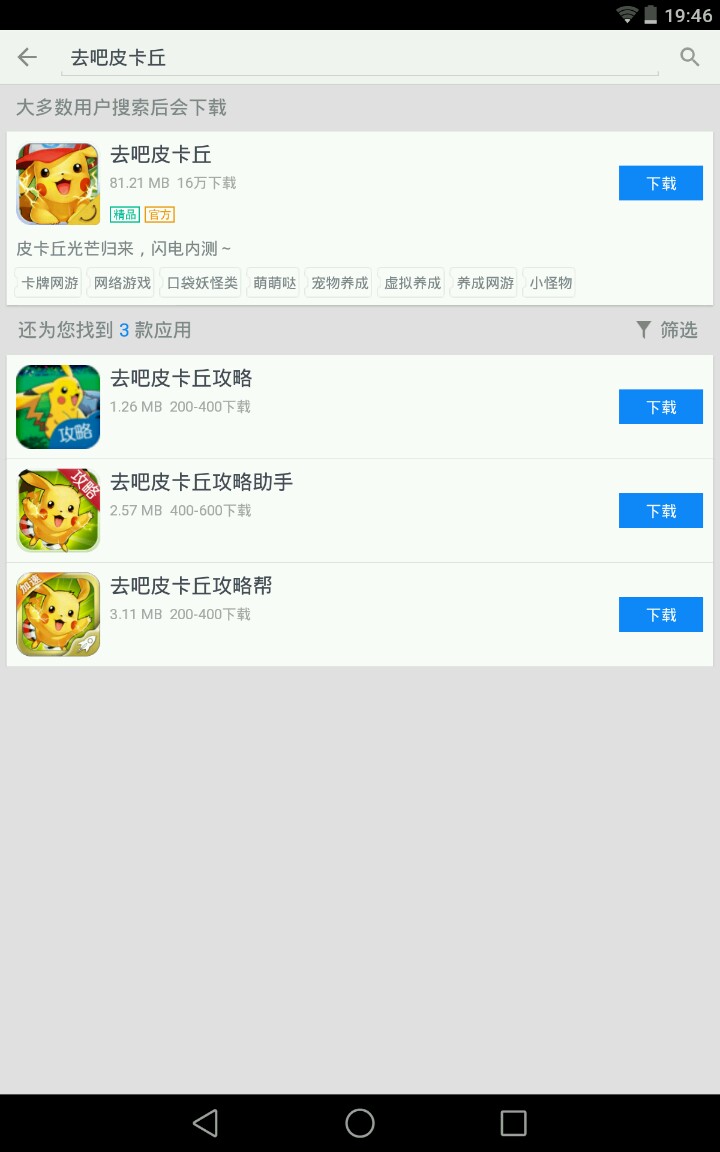Select the 萌萌哒 tag chip
This screenshot has width=720, height=1152.
click(275, 283)
